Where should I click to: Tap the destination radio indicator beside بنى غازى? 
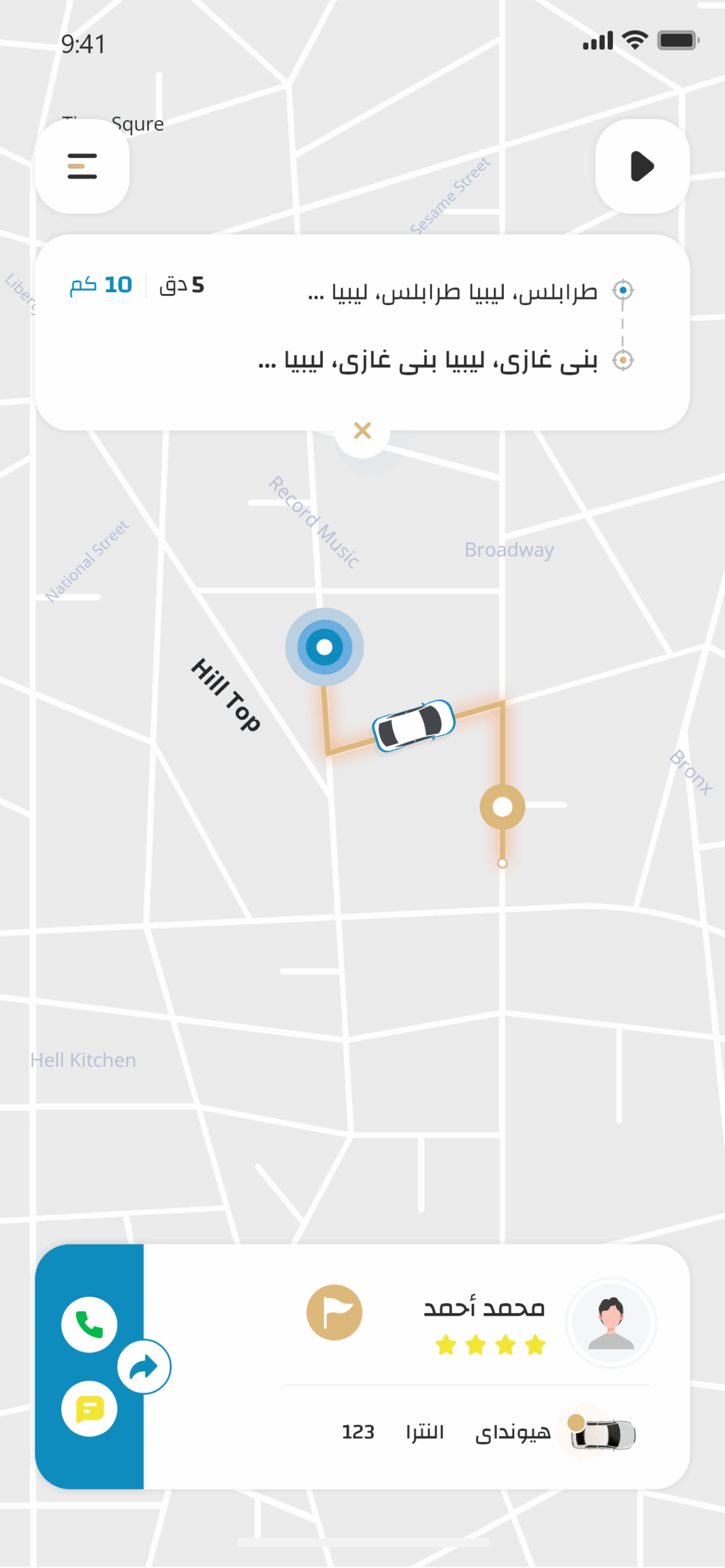click(623, 361)
